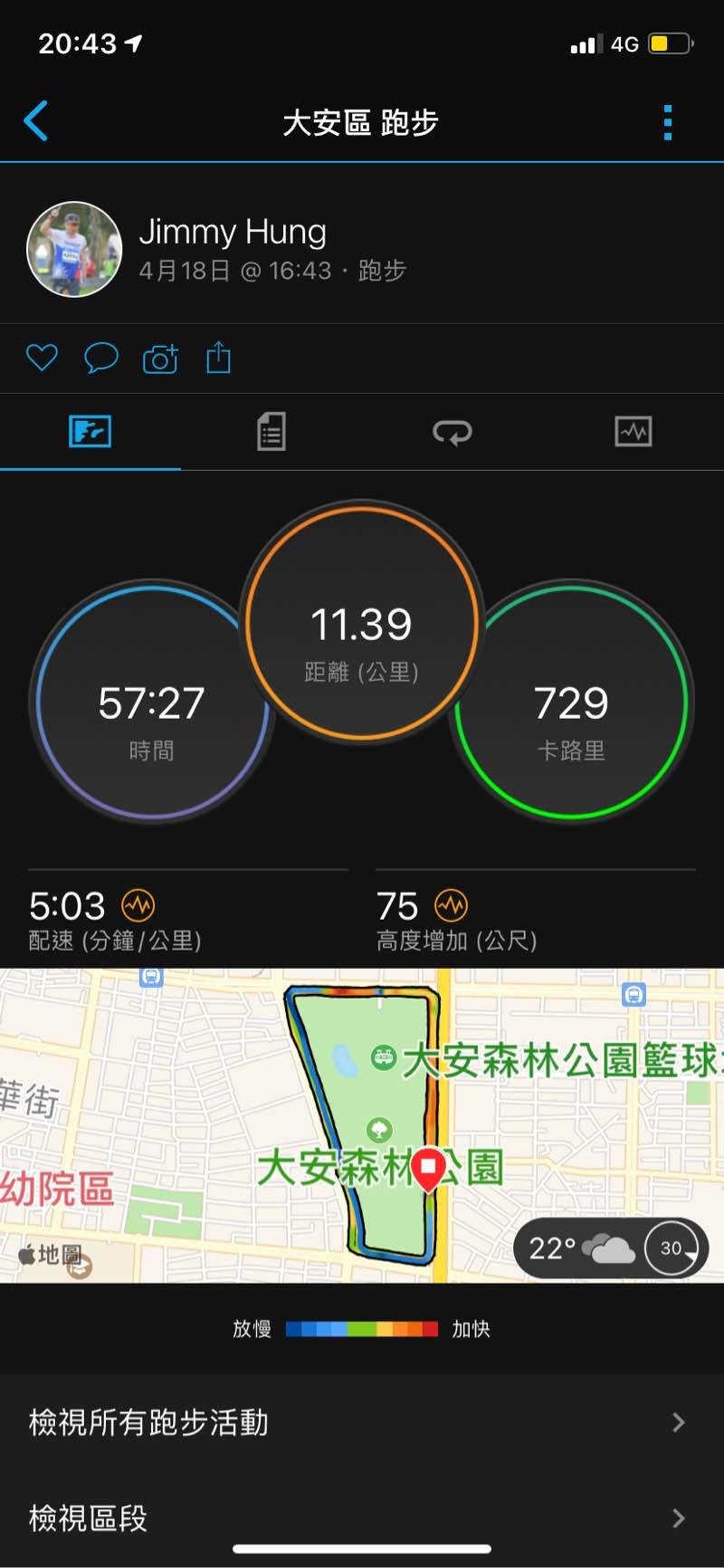This screenshot has width=724, height=1568.
Task: Open 檢視區段 row
Action: tap(362, 1517)
